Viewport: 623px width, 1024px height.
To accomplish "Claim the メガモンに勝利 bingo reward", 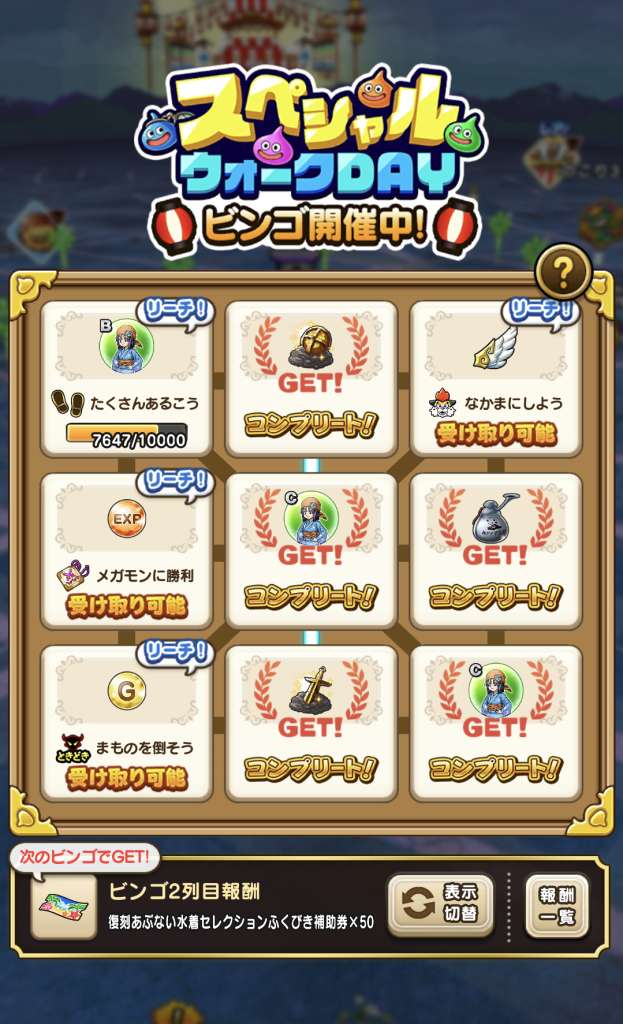I will click(126, 605).
